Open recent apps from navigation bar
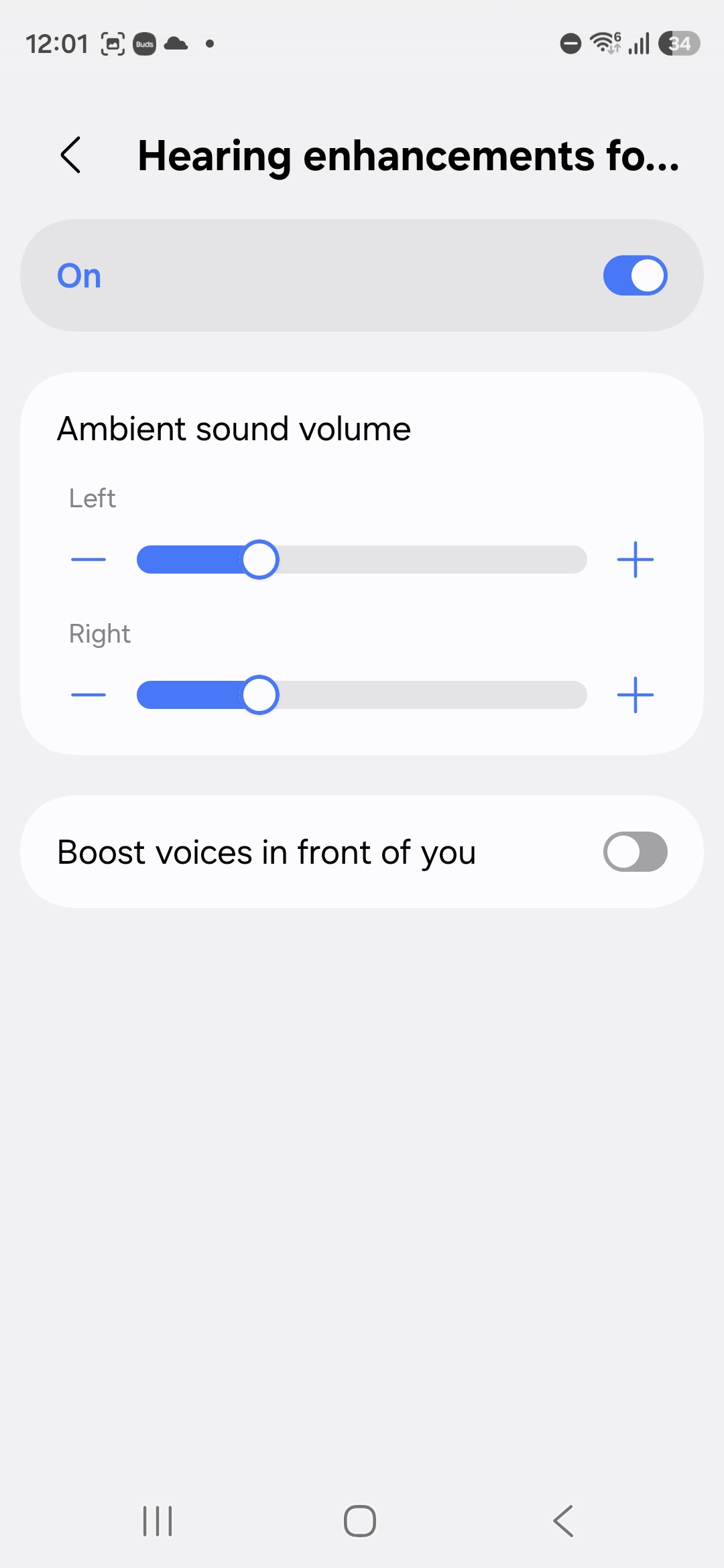Screen dimensions: 724x1568 158,1521
